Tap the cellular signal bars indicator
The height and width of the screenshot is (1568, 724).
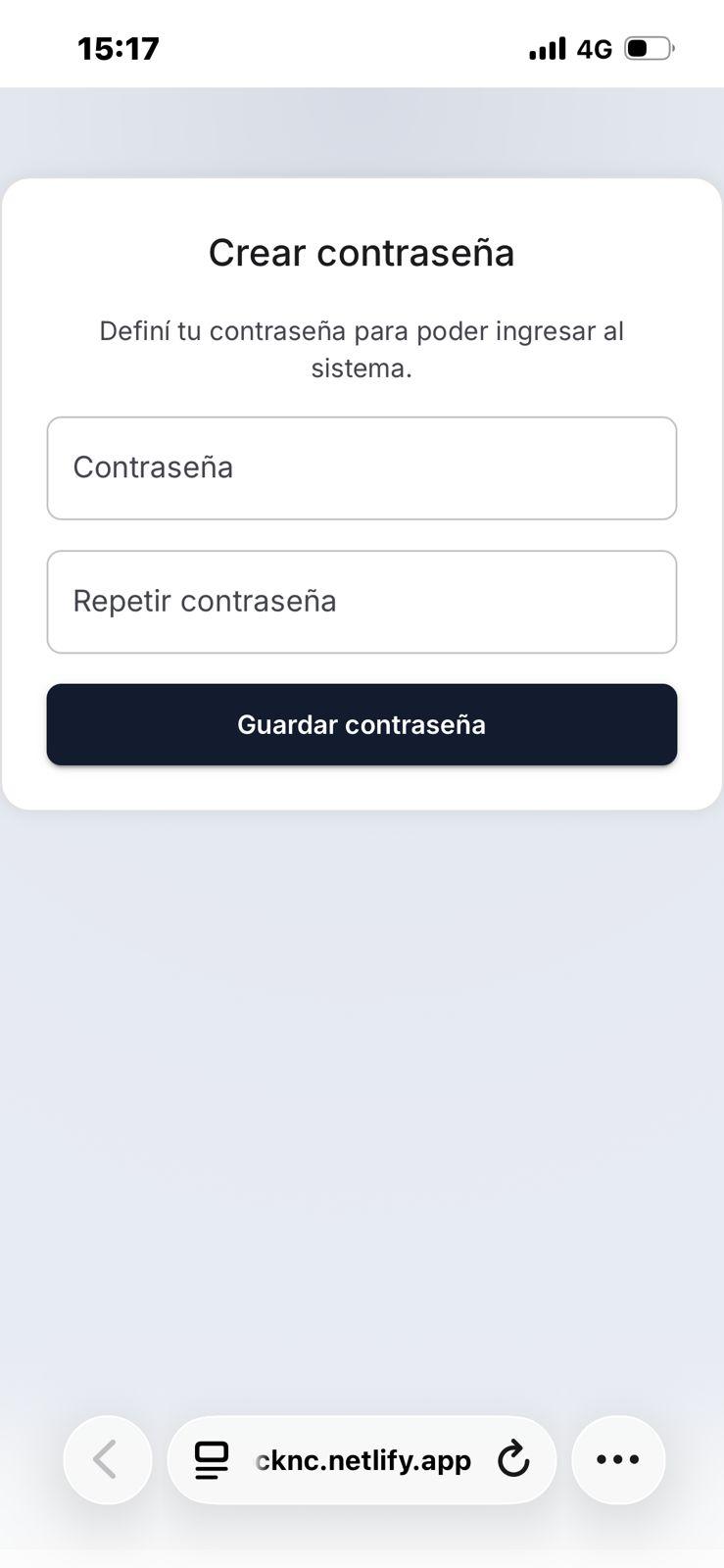(546, 47)
